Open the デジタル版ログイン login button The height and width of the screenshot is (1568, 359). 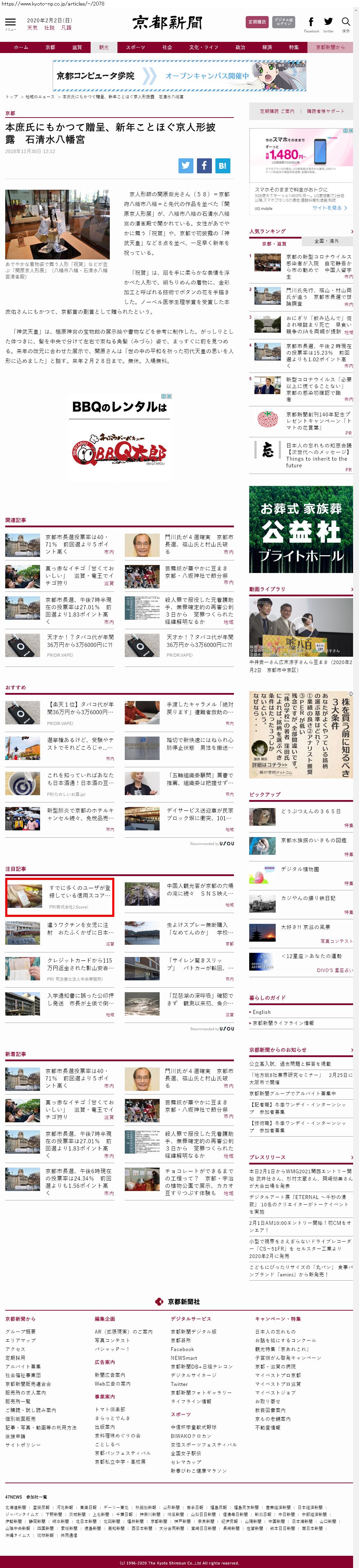point(283,22)
